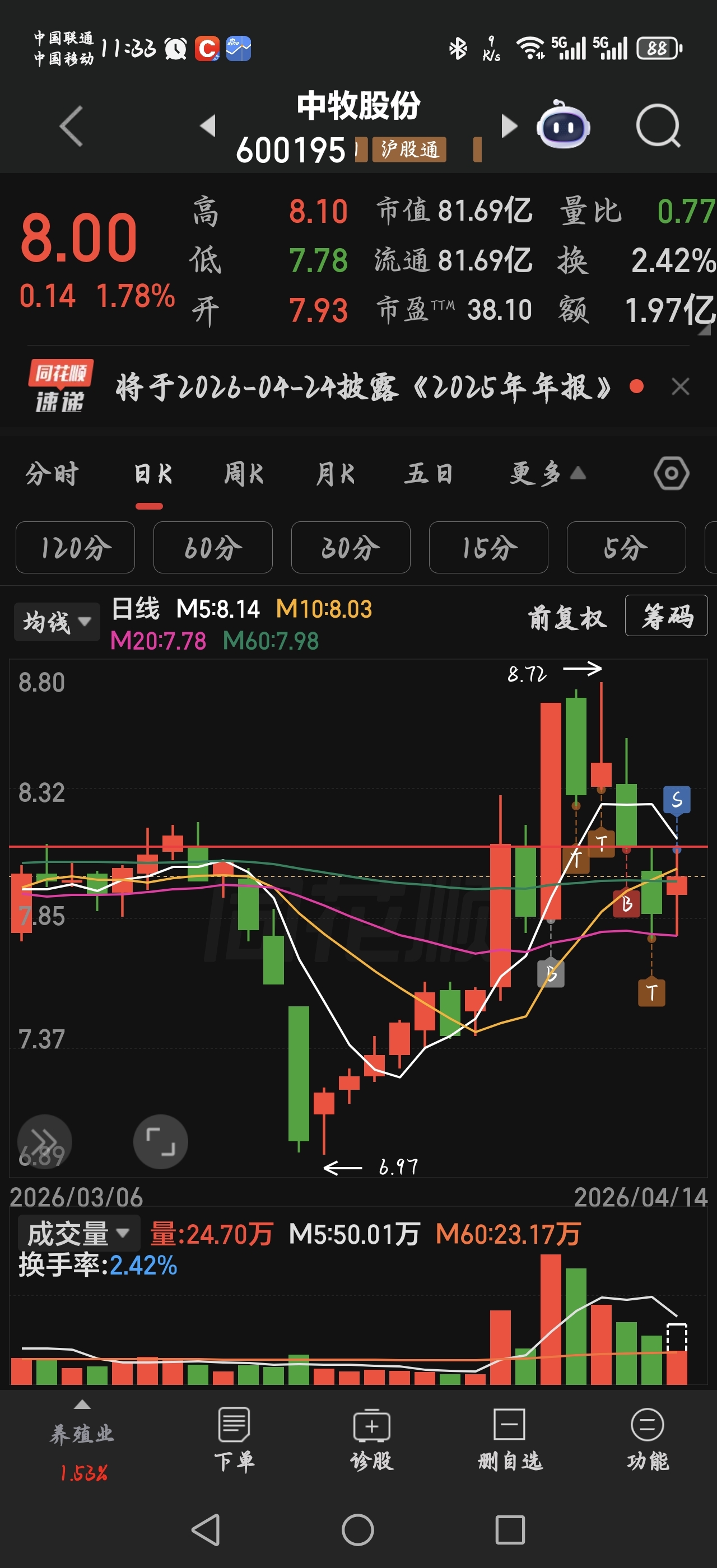Switch to the next stock
717x1568 pixels.
point(509,126)
